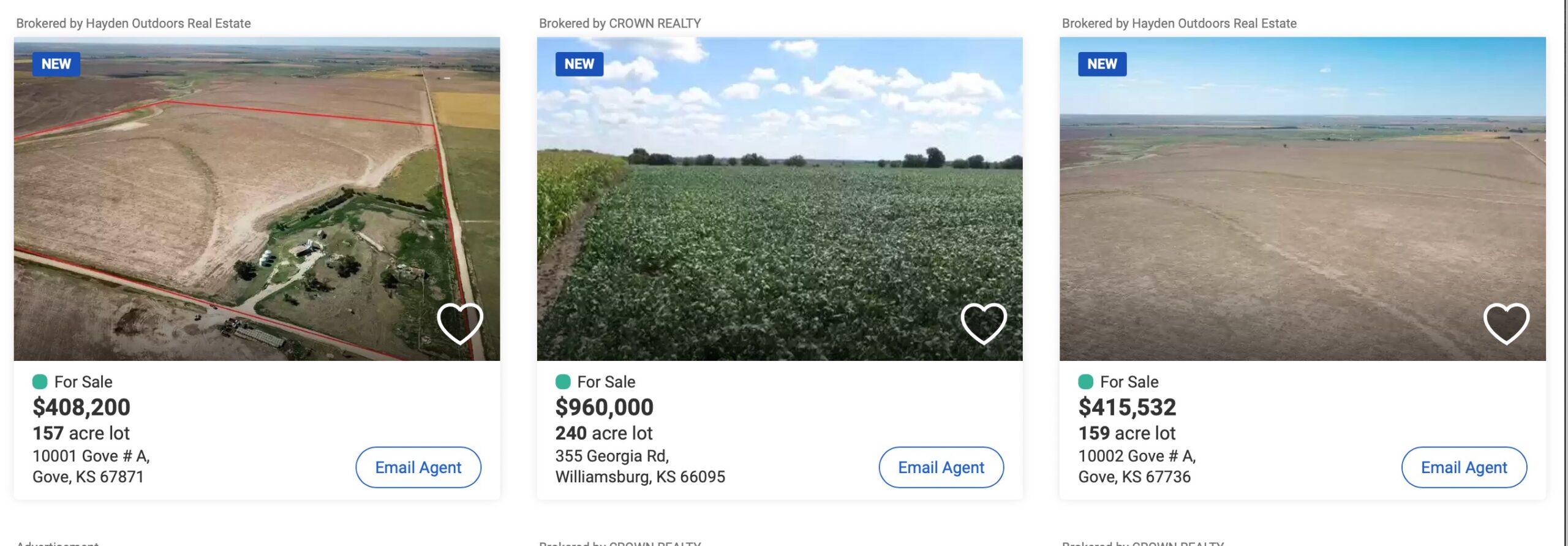The height and width of the screenshot is (546, 1568).
Task: Open the 157 acre lot listing photo
Action: pyautogui.click(x=245, y=196)
